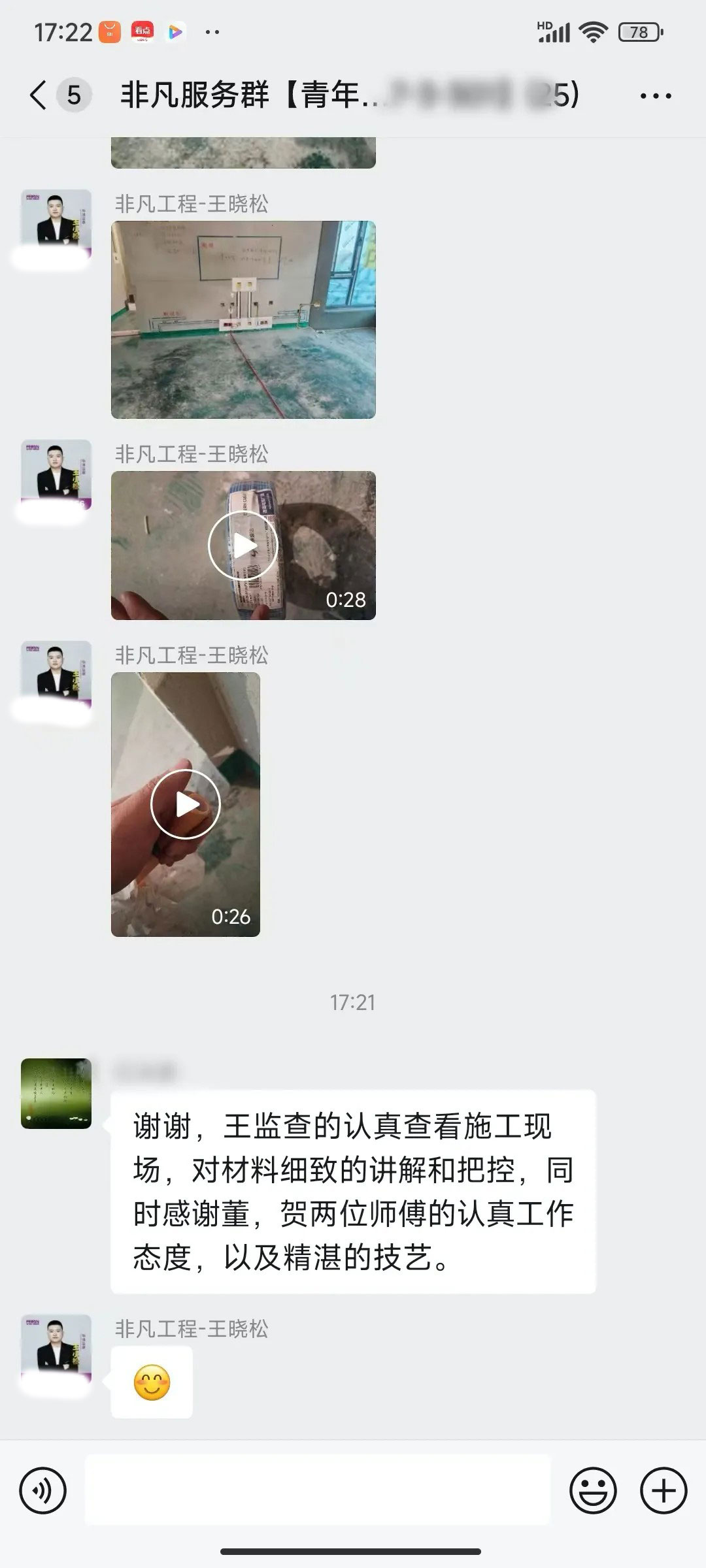Play the 0:28 video message
This screenshot has height=1568, width=706.
243,546
